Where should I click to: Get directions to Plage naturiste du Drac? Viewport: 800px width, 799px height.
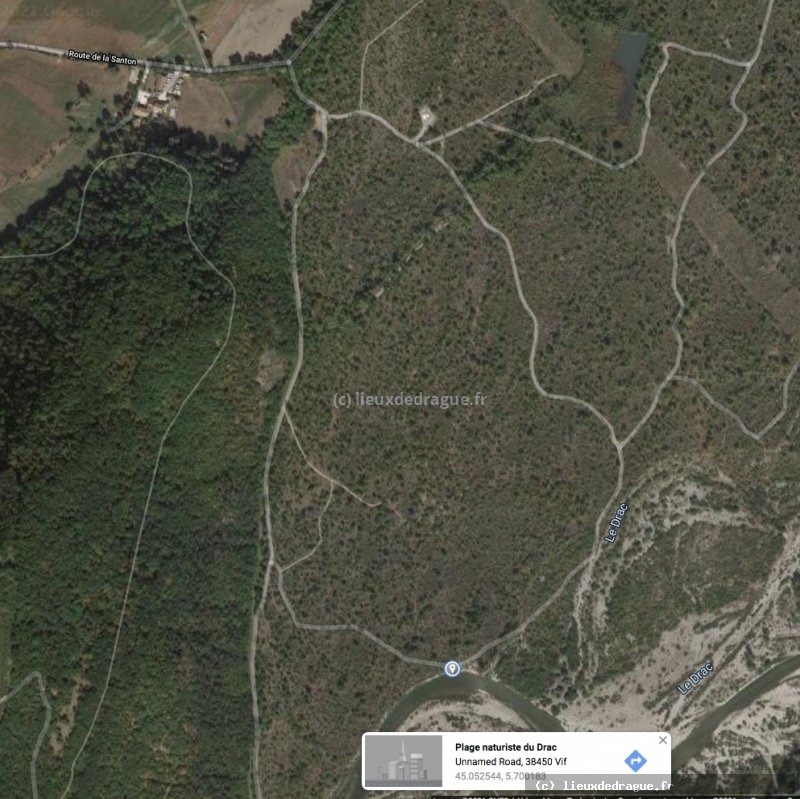tap(635, 761)
